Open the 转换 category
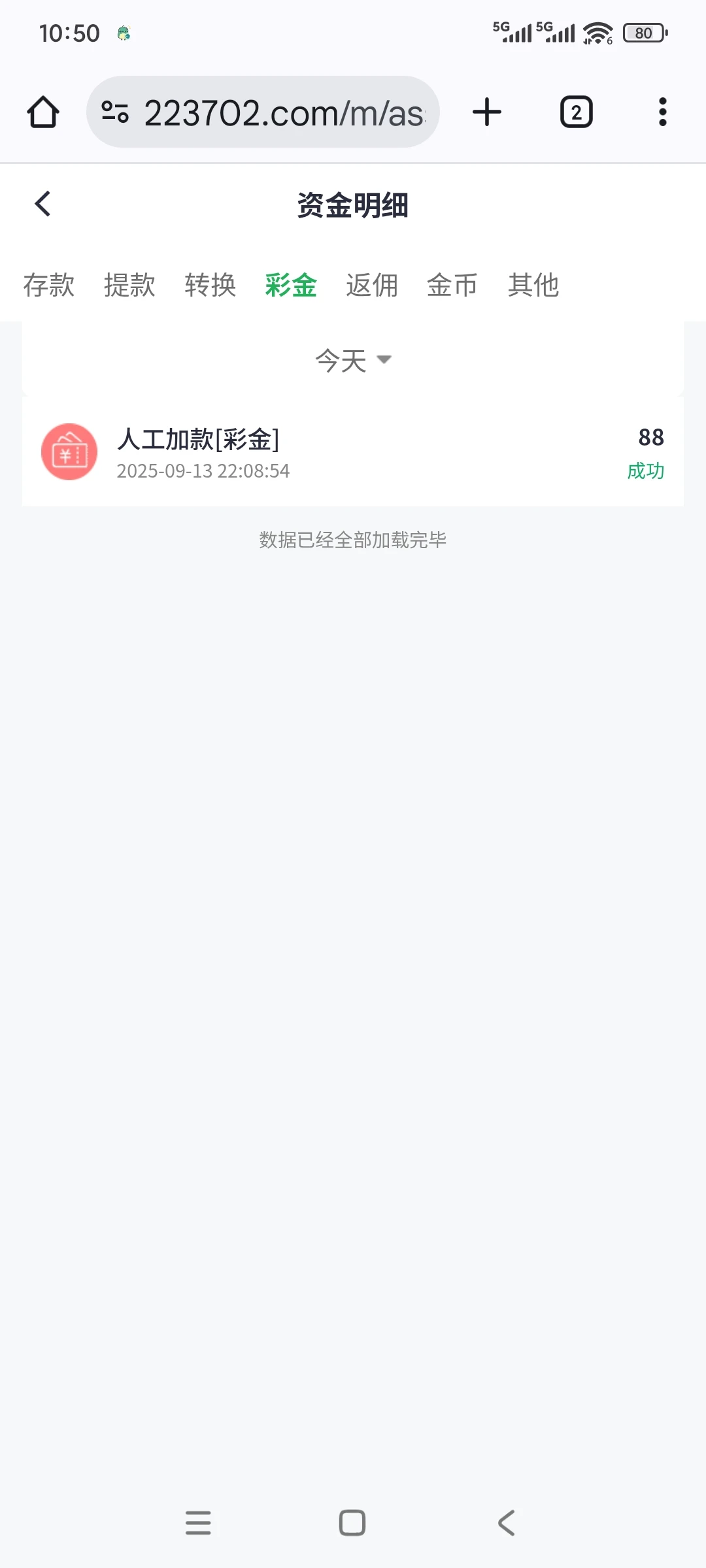This screenshot has width=706, height=1568. click(210, 286)
